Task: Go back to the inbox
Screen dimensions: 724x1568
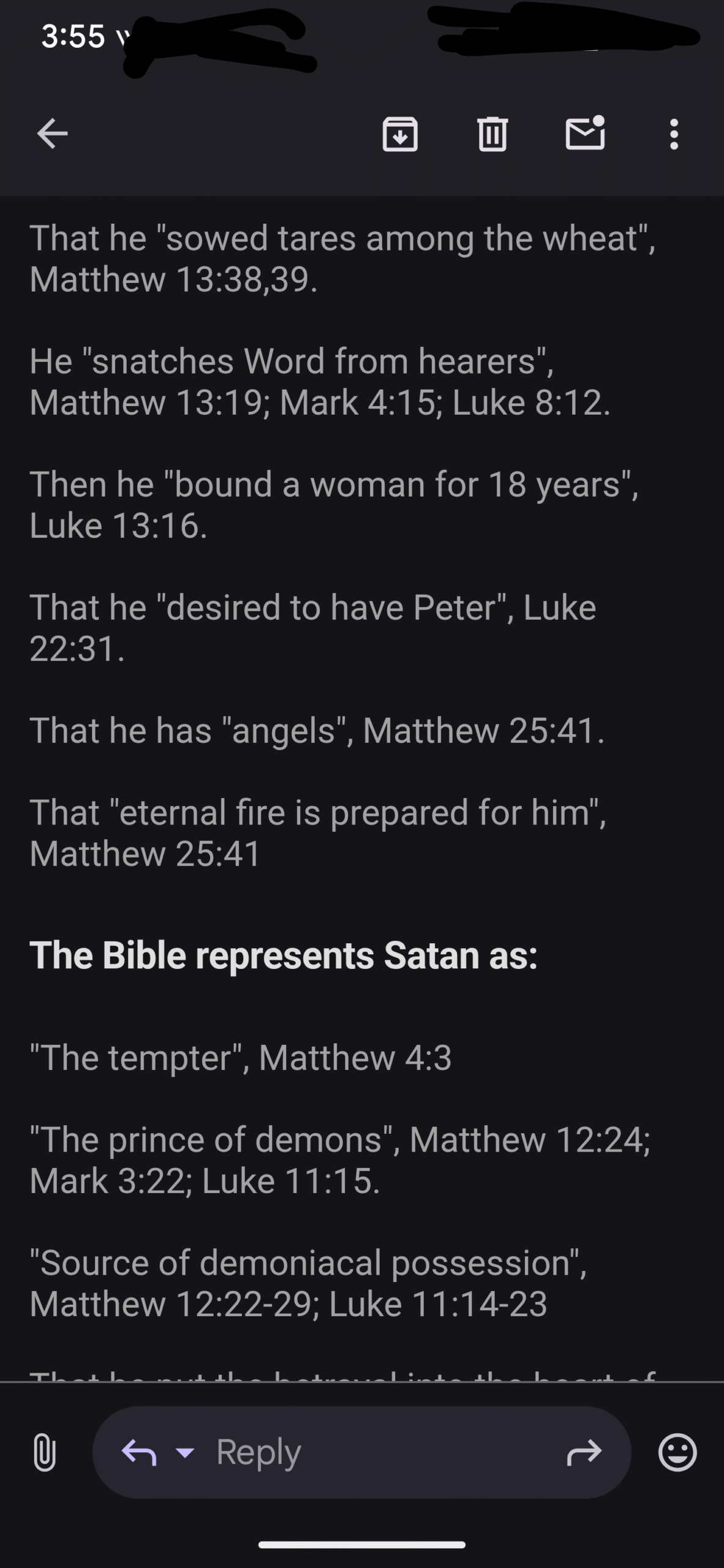Action: click(x=52, y=134)
